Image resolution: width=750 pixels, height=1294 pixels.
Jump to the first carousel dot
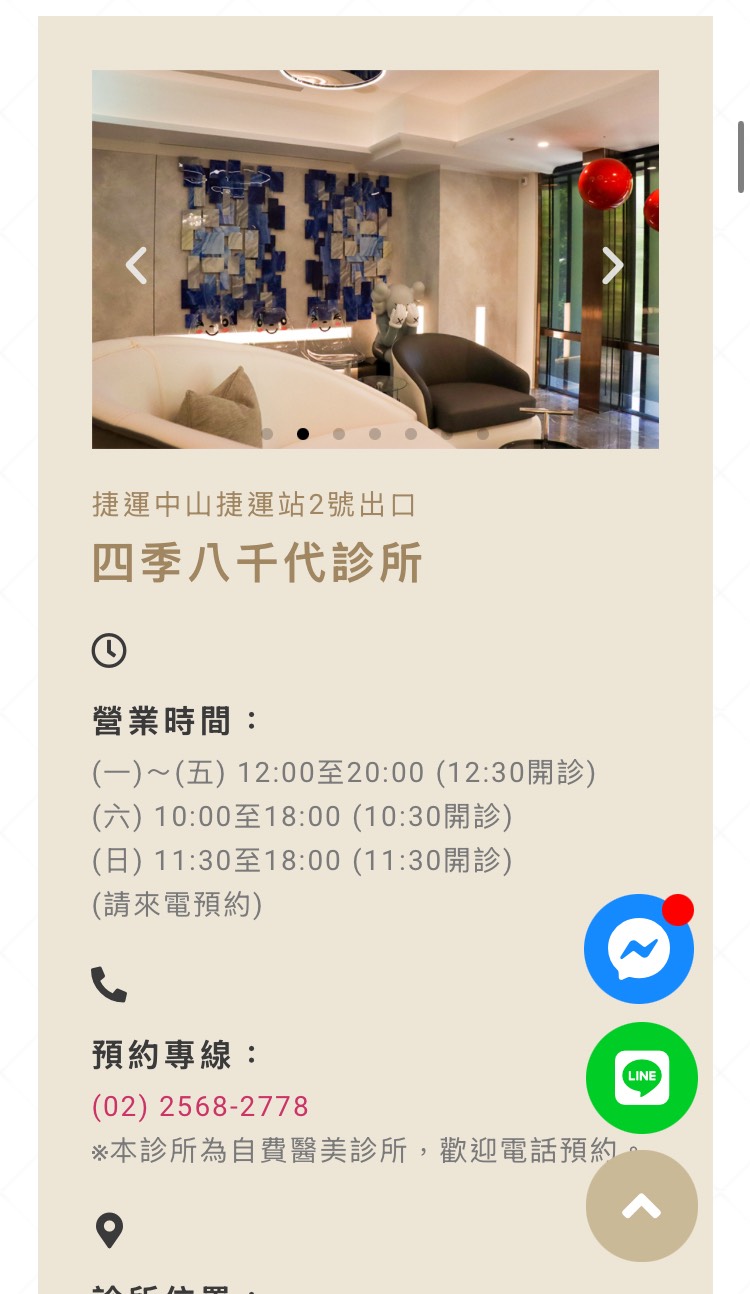pyautogui.click(x=267, y=434)
